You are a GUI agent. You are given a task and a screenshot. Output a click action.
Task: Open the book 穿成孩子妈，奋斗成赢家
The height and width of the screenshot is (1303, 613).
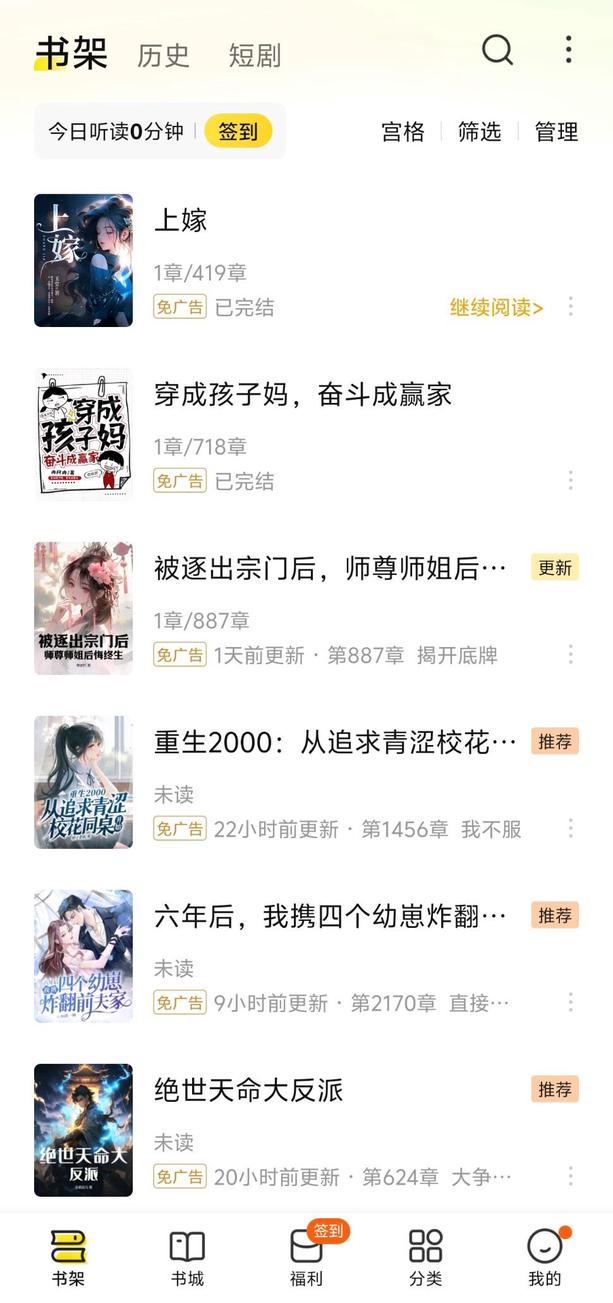click(x=302, y=395)
